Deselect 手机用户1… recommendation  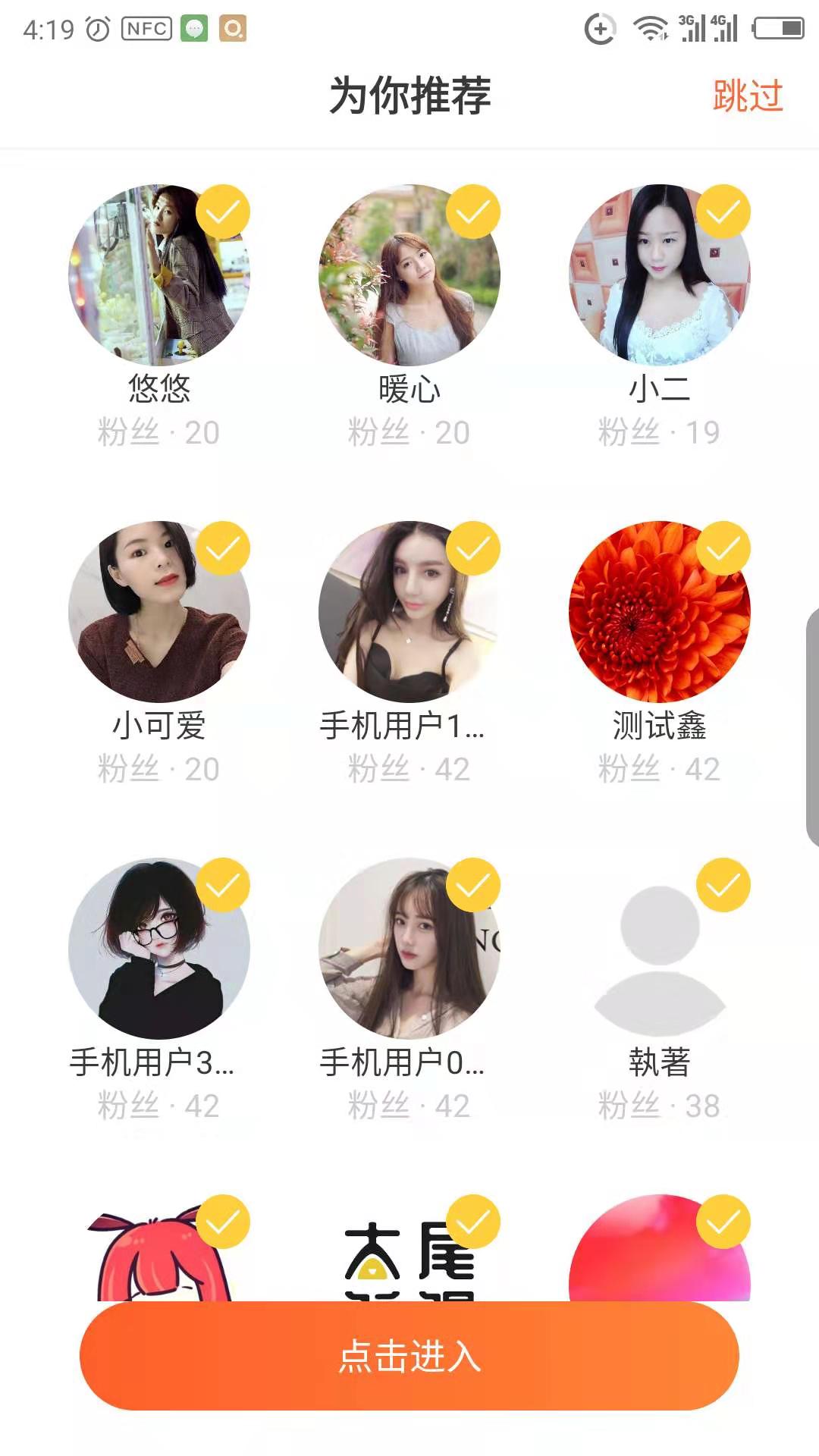pyautogui.click(x=473, y=548)
